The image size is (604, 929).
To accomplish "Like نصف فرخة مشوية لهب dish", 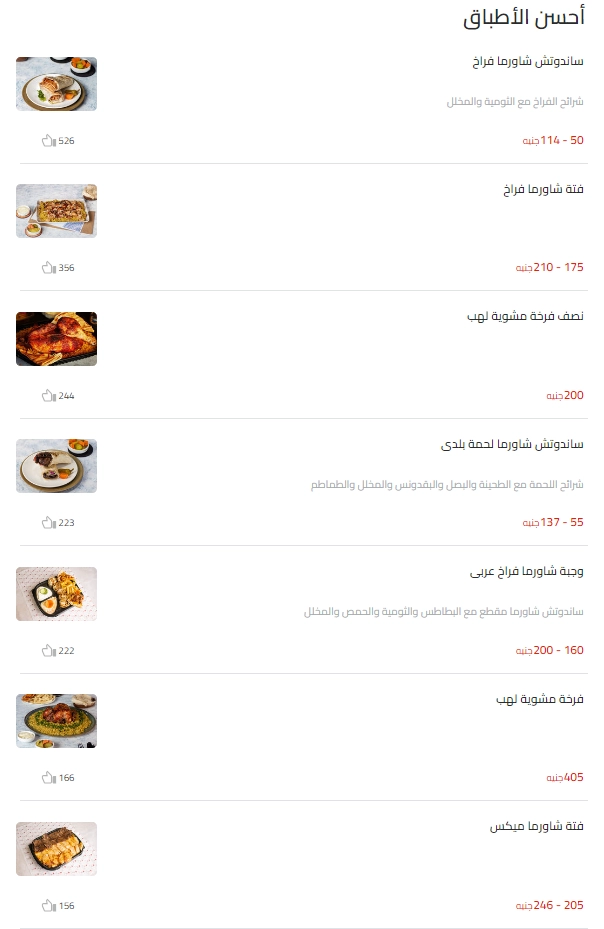I will [x=48, y=396].
